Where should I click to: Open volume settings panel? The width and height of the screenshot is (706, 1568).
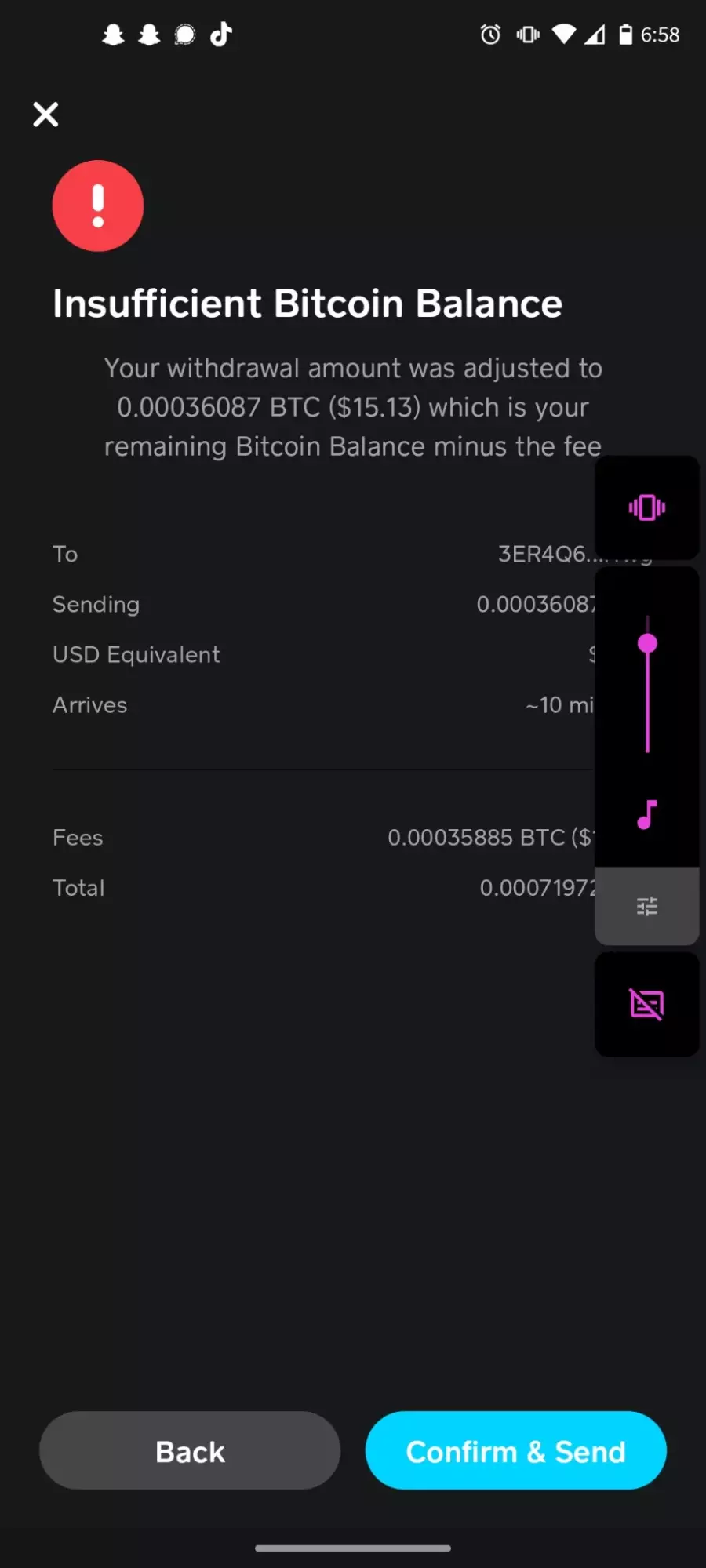(x=647, y=907)
